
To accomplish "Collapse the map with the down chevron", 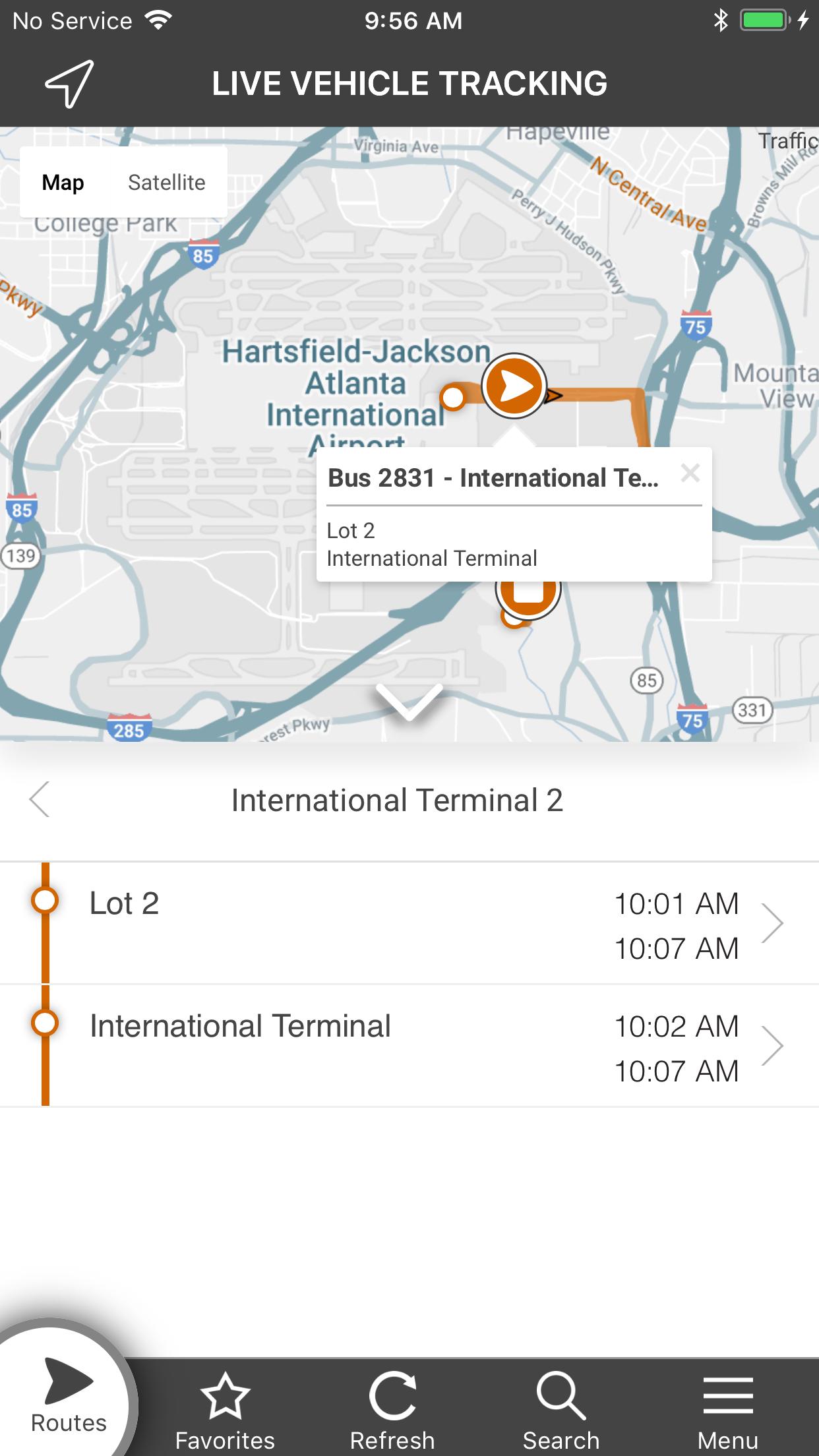I will (409, 702).
